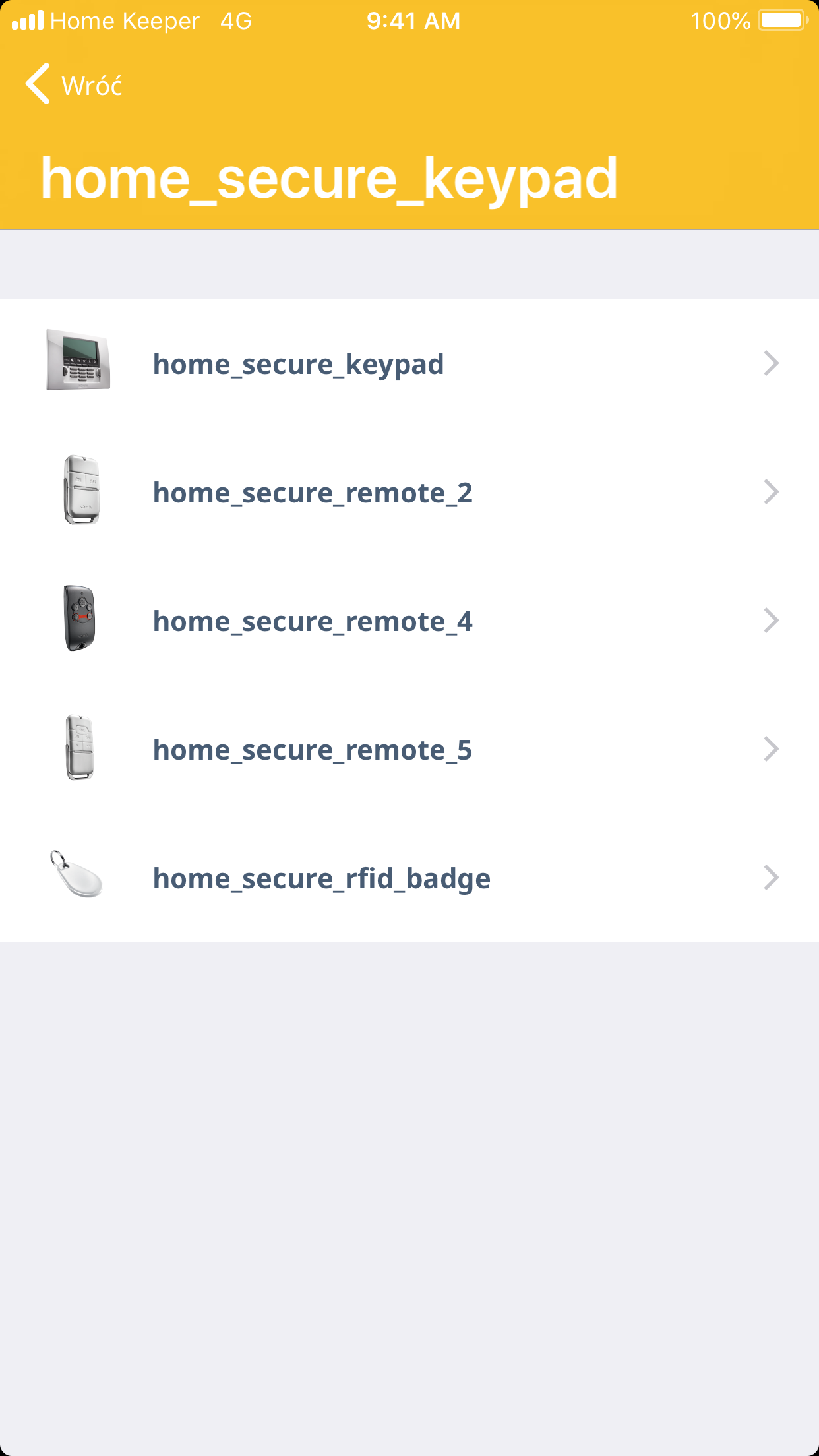Open the home_secure_rfid_badge row
819x1456 pixels.
click(409, 878)
